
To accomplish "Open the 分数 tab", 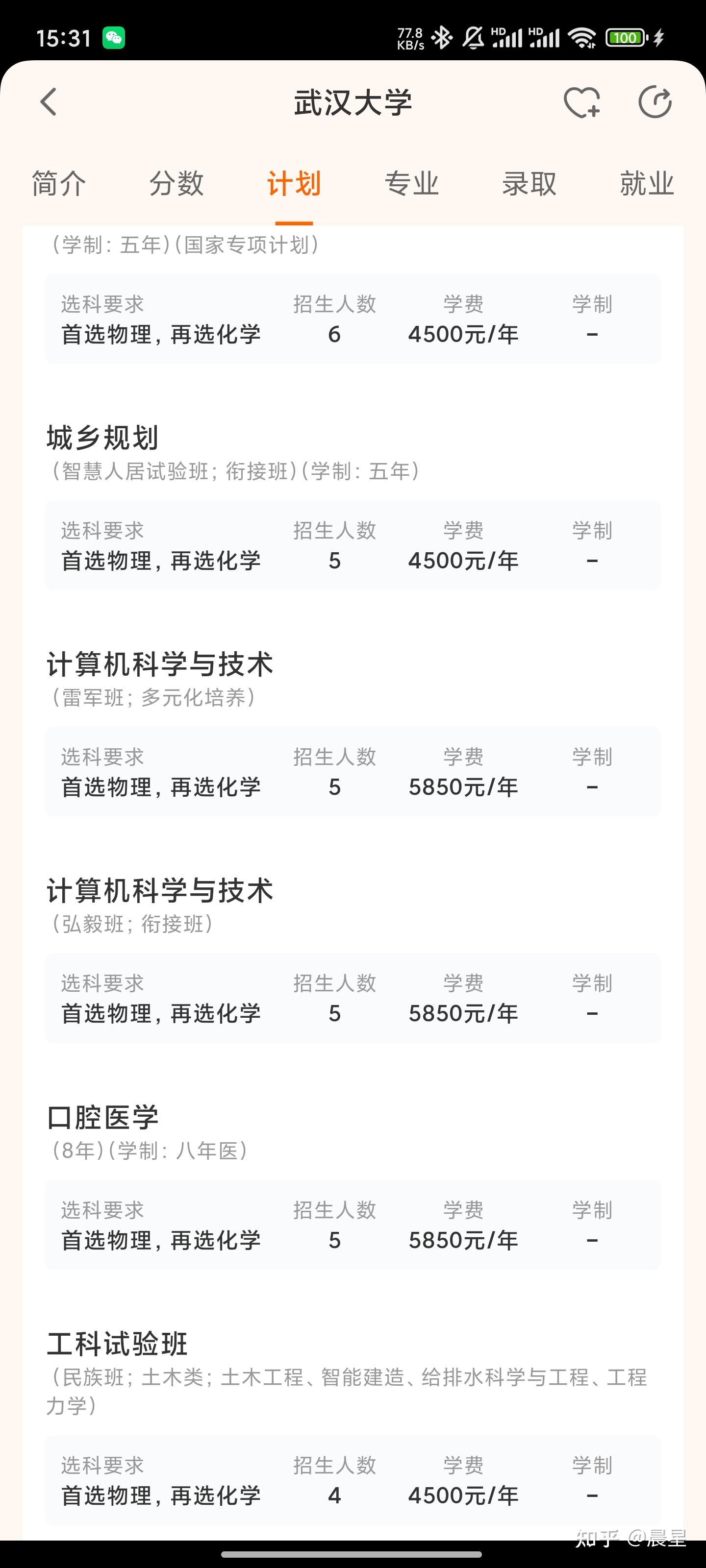I will 176,183.
